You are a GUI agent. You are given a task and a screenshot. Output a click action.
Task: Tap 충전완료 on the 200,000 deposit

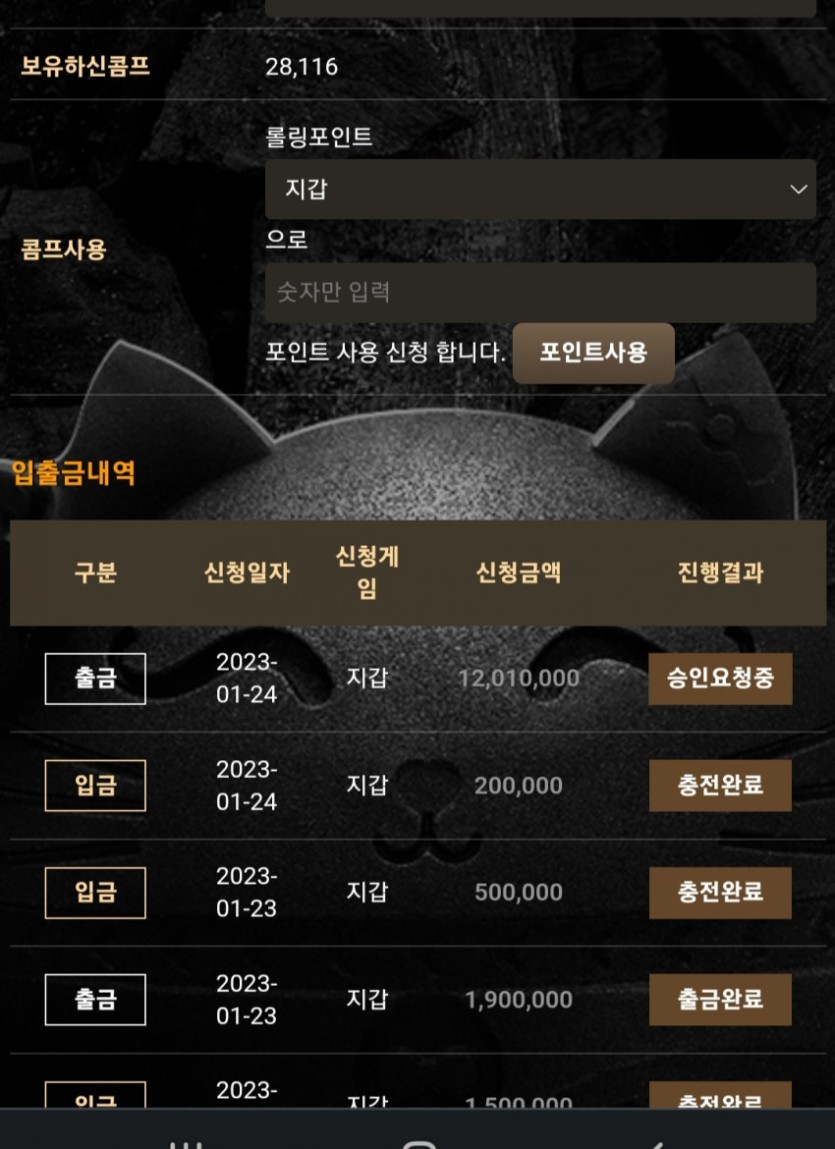coord(720,785)
